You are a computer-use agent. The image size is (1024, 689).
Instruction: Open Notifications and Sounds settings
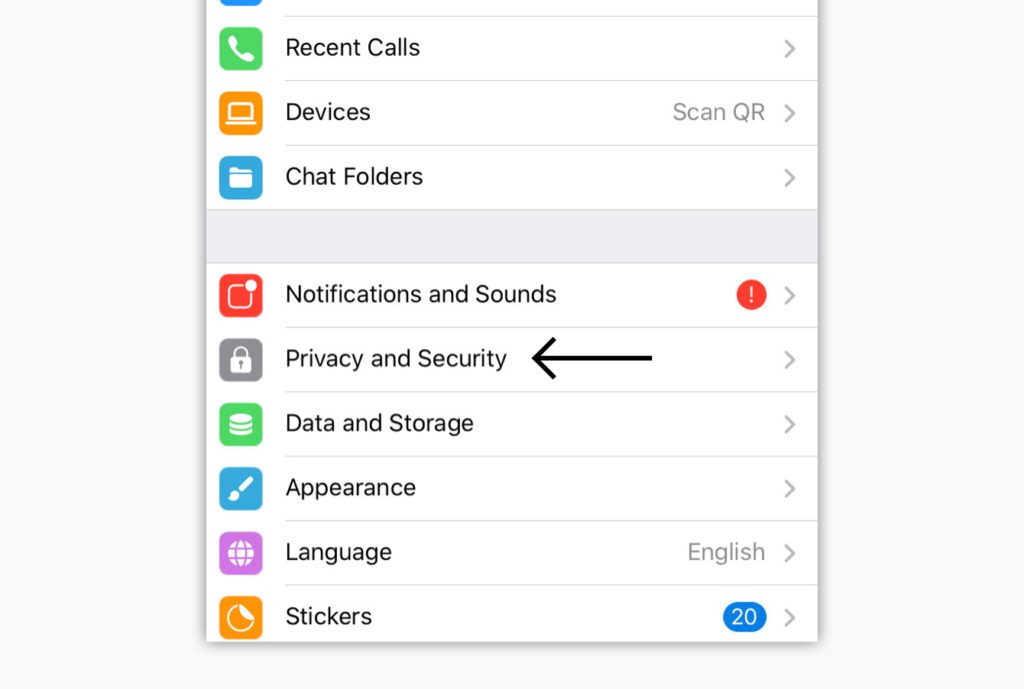coord(420,295)
